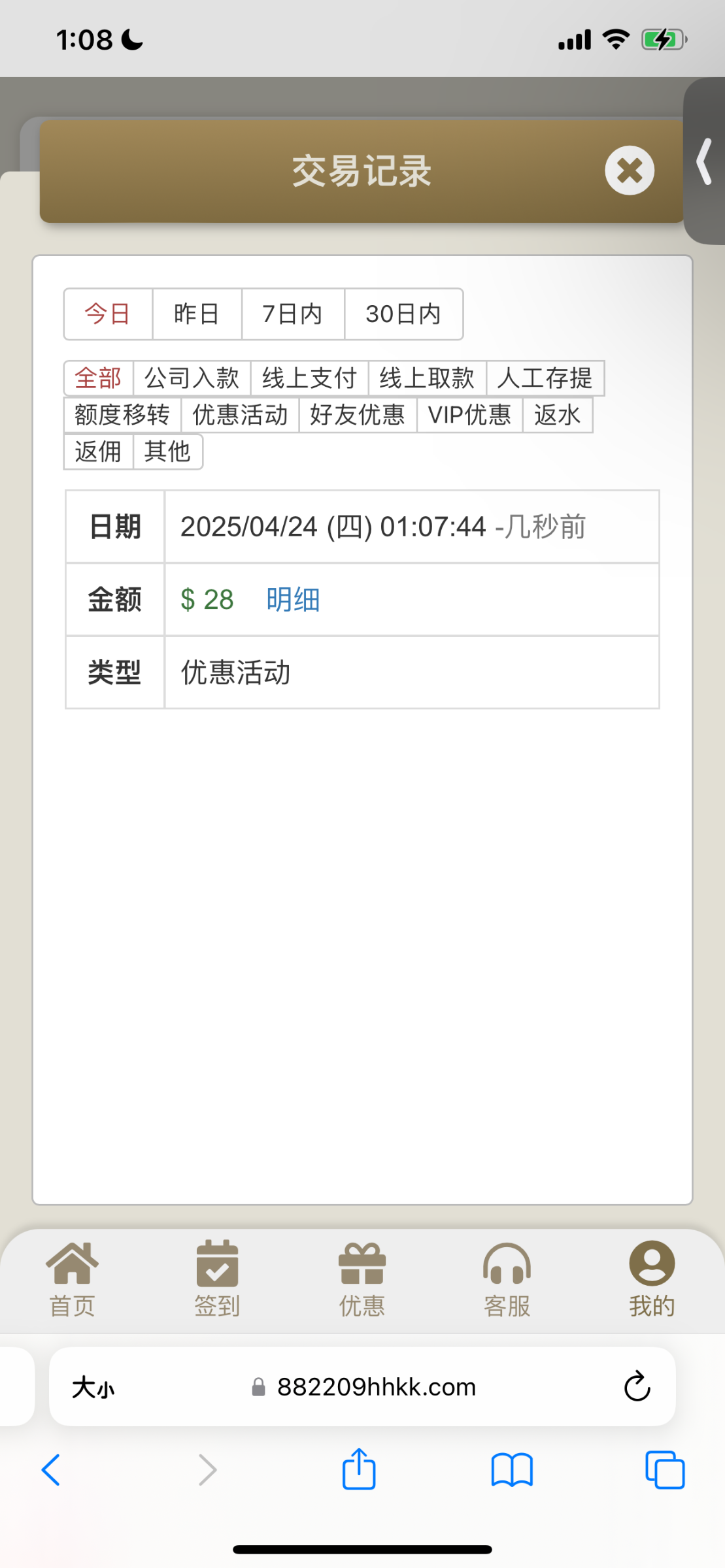Filter by 线上支付

[x=309, y=378]
